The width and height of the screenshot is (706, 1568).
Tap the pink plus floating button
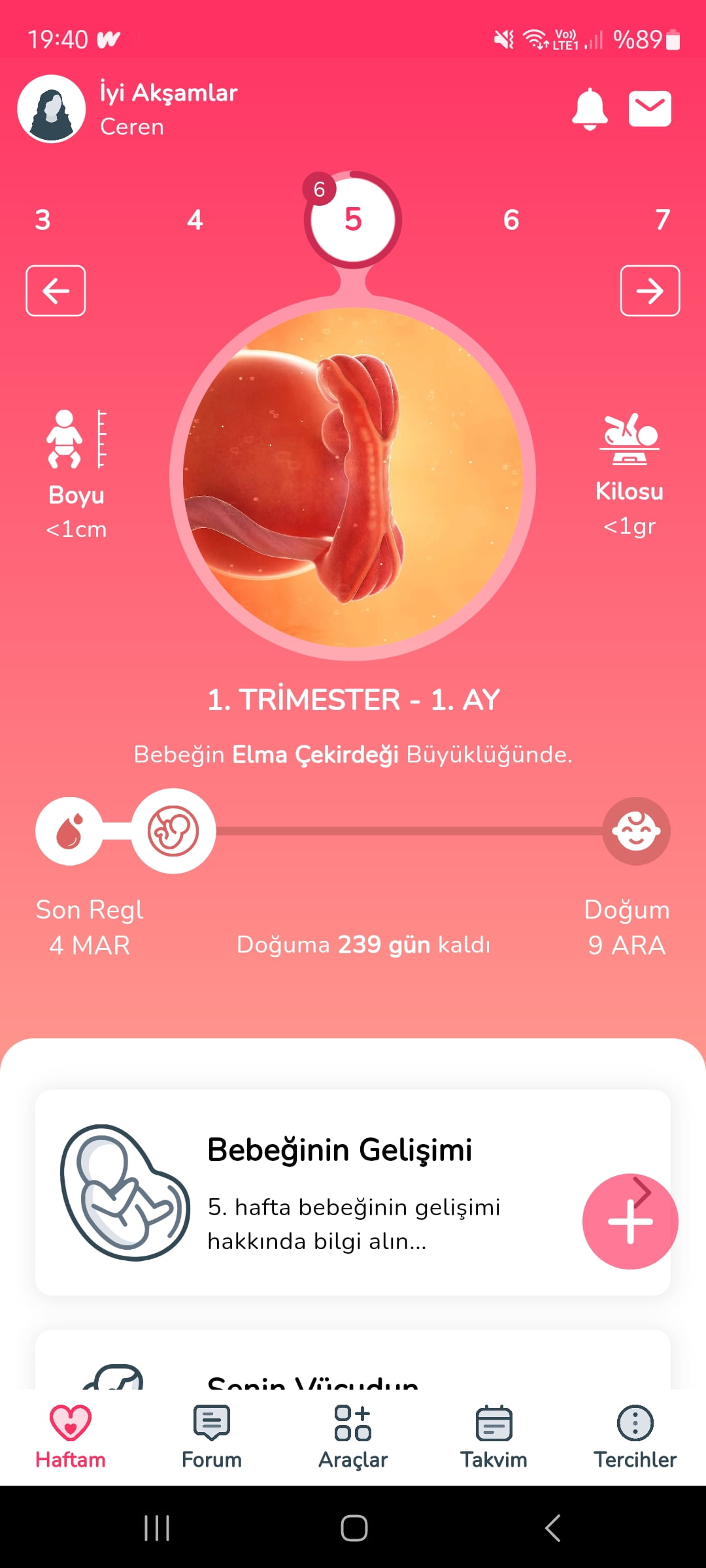[x=630, y=1222]
